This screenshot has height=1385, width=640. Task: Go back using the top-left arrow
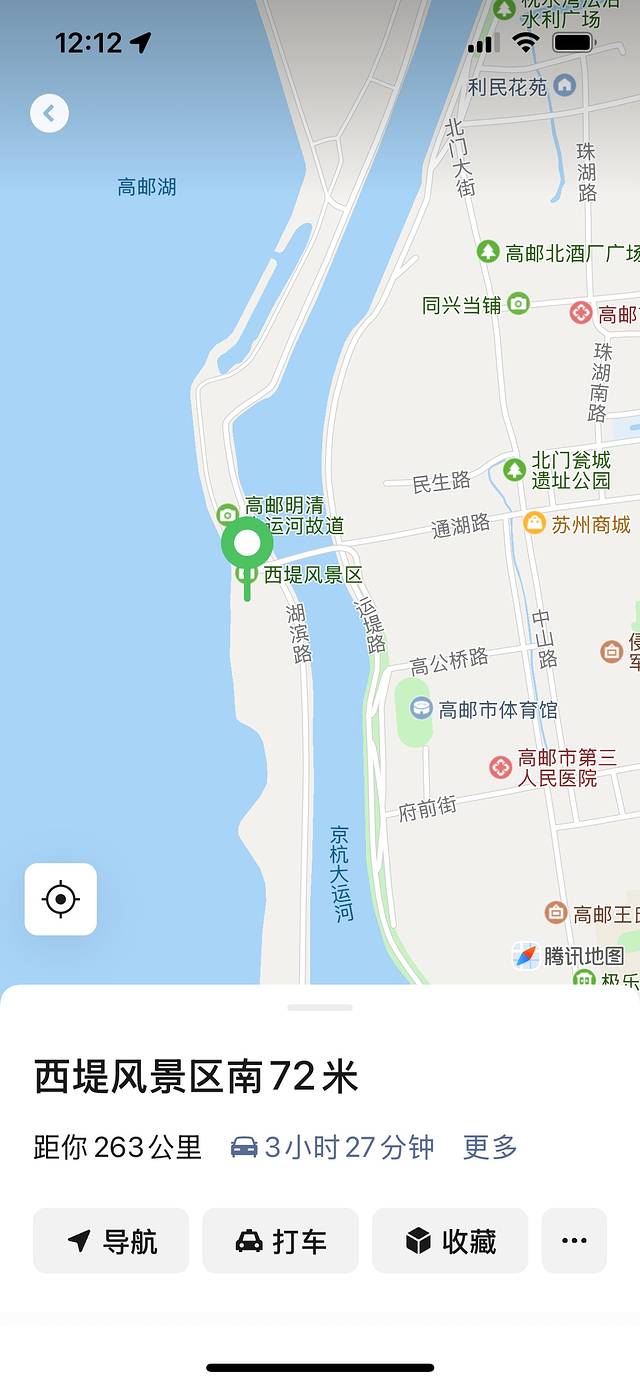click(x=49, y=113)
